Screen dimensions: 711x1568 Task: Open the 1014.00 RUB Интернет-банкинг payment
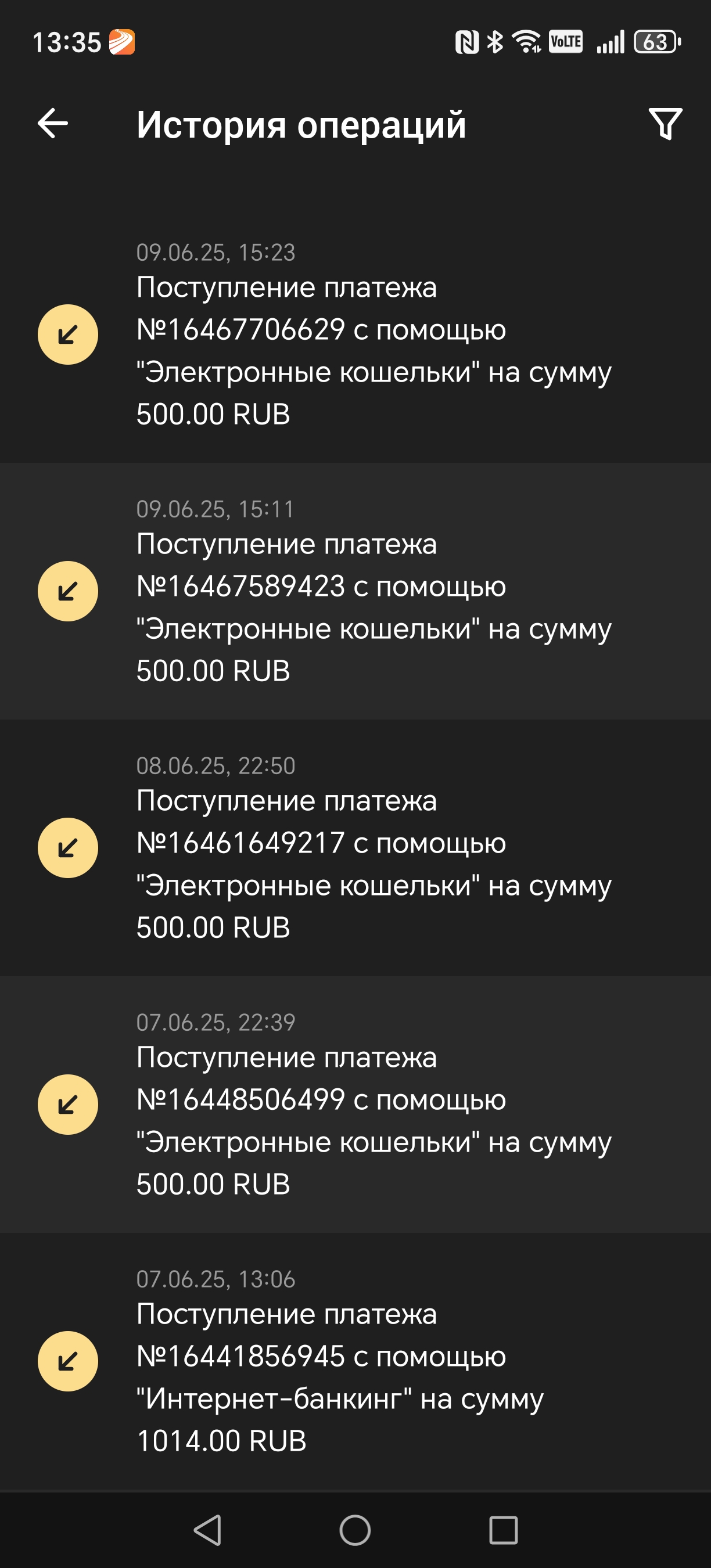pyautogui.click(x=355, y=1361)
